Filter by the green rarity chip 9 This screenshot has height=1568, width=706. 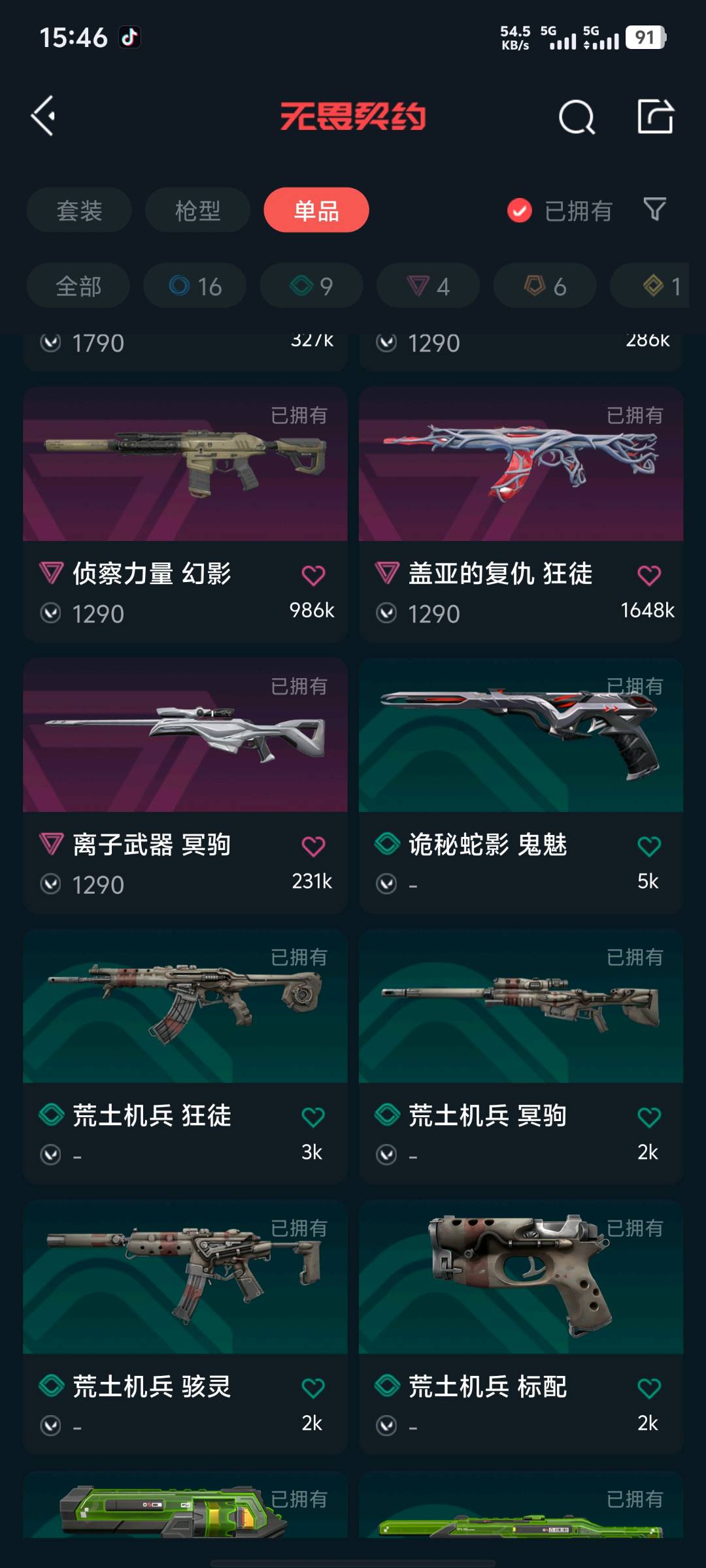coord(311,286)
